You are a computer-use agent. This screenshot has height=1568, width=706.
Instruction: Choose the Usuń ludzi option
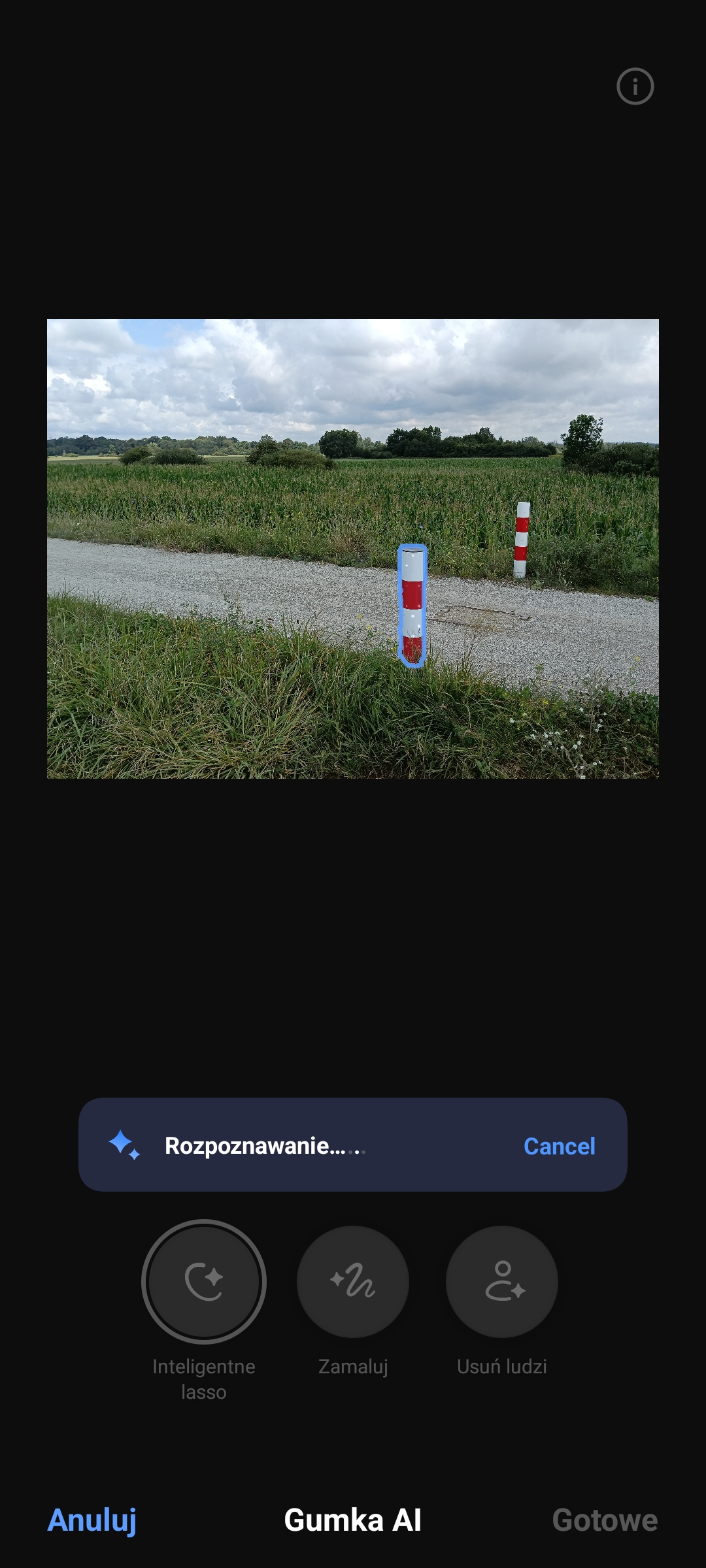pyautogui.click(x=502, y=1282)
